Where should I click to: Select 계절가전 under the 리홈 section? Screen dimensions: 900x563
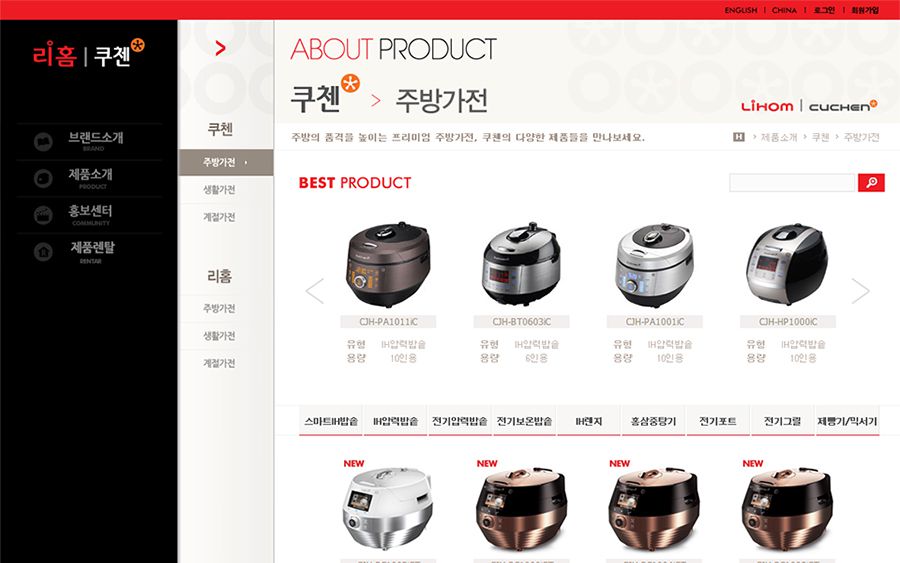pyautogui.click(x=219, y=363)
